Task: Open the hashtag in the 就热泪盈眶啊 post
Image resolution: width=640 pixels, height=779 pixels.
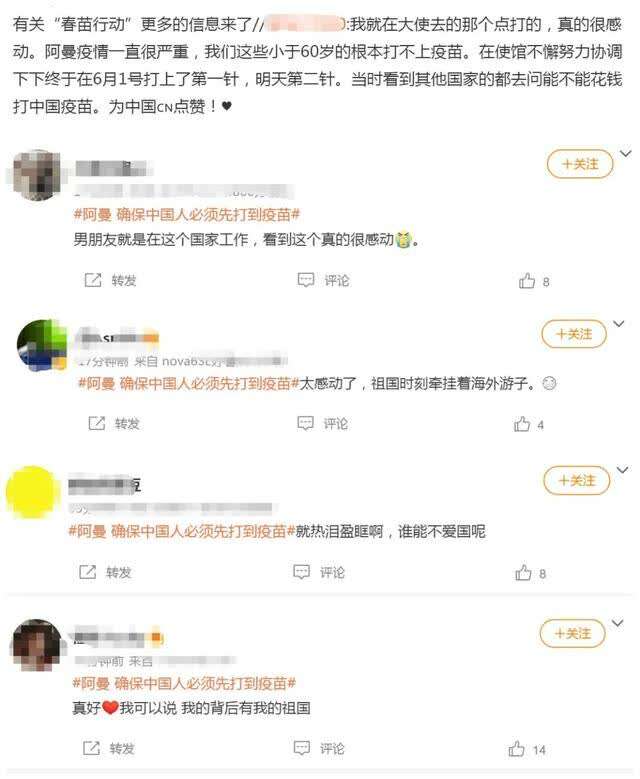Action: [x=177, y=531]
